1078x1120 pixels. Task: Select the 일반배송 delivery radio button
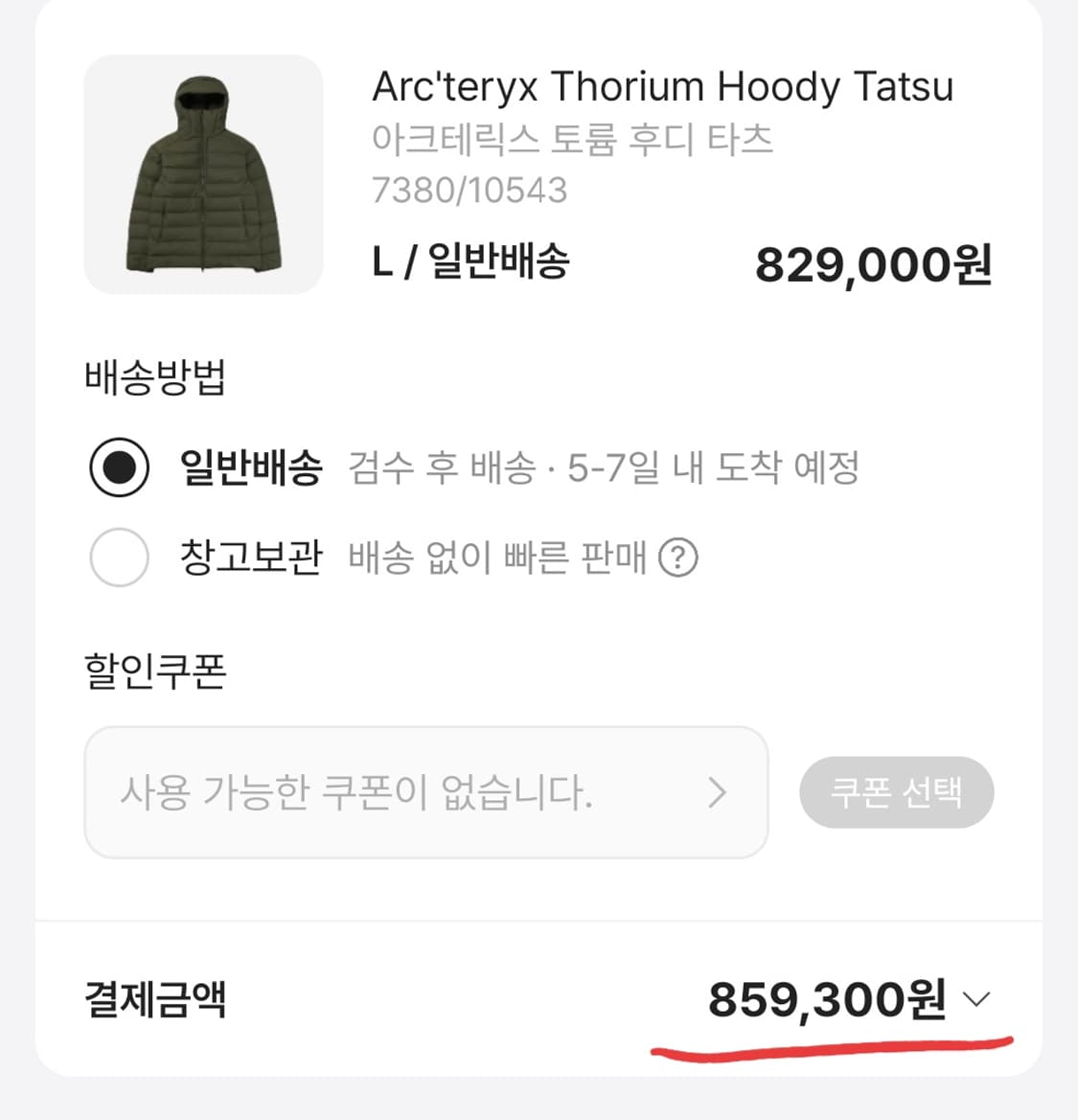coord(119,469)
